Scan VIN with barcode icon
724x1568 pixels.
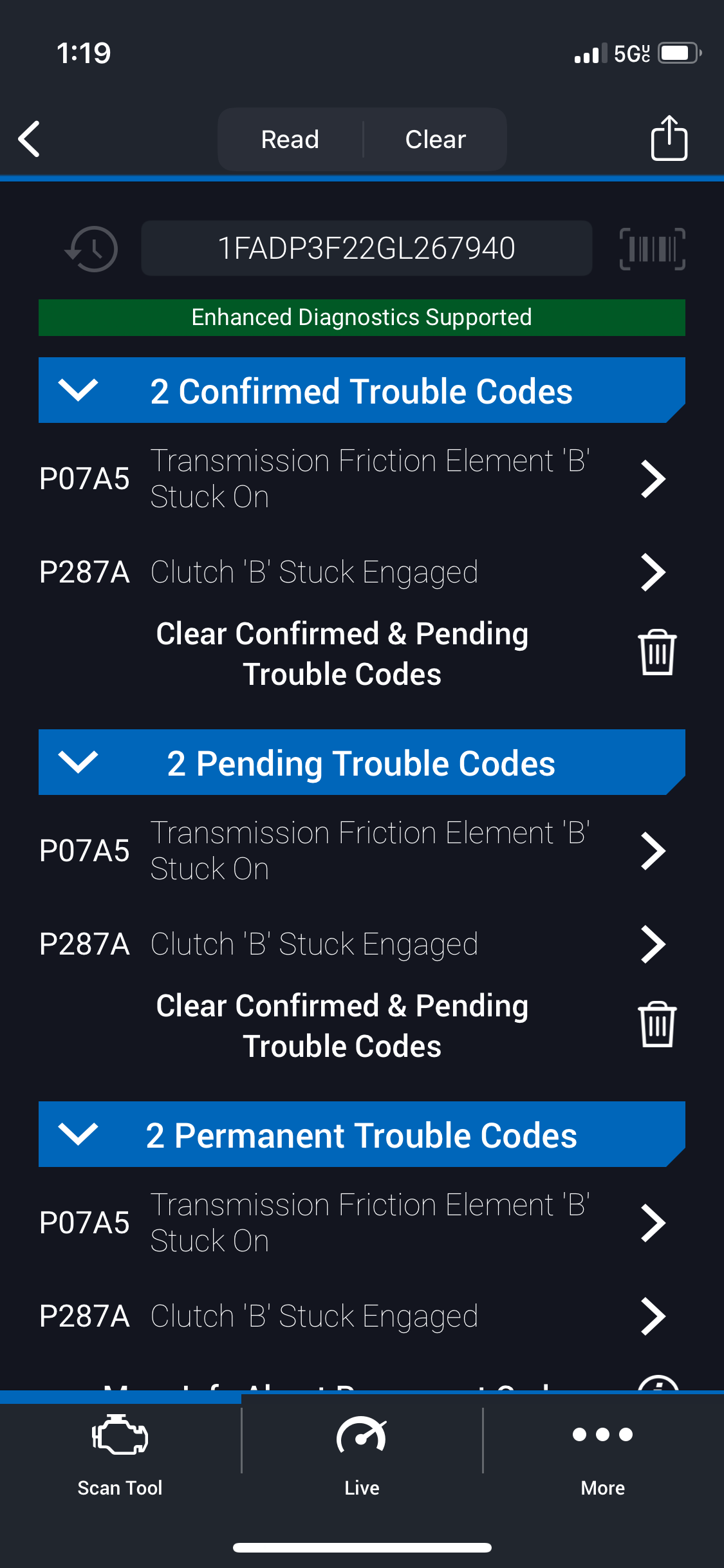click(652, 249)
